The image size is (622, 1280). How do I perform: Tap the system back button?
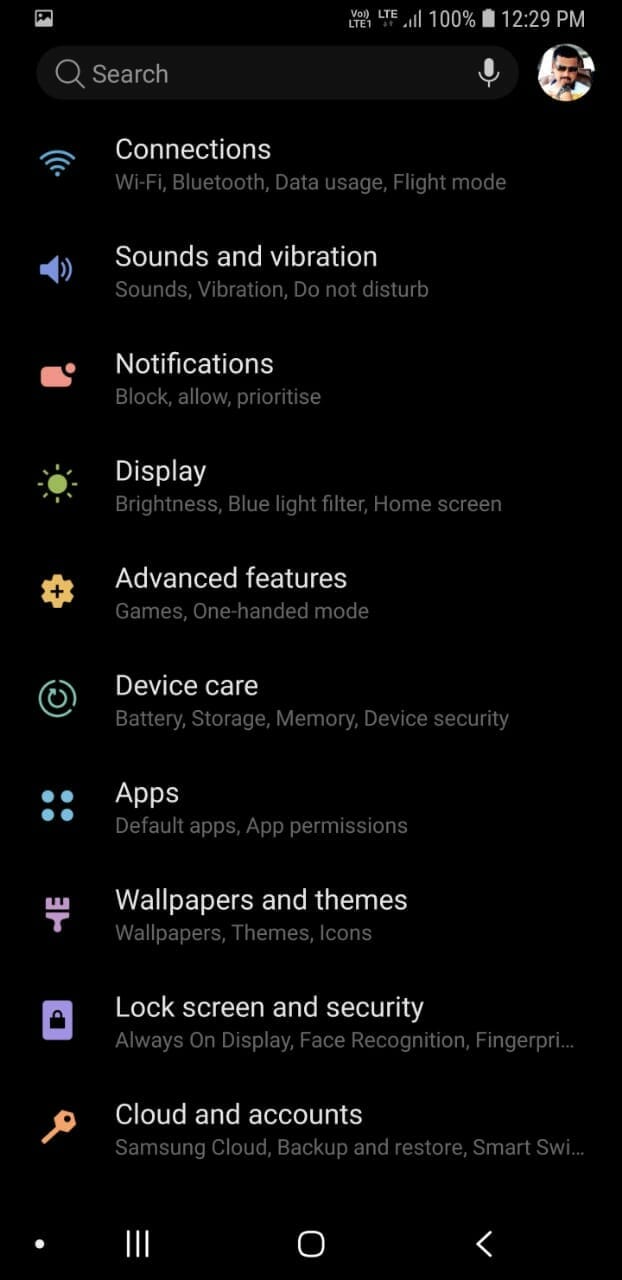(x=485, y=1243)
